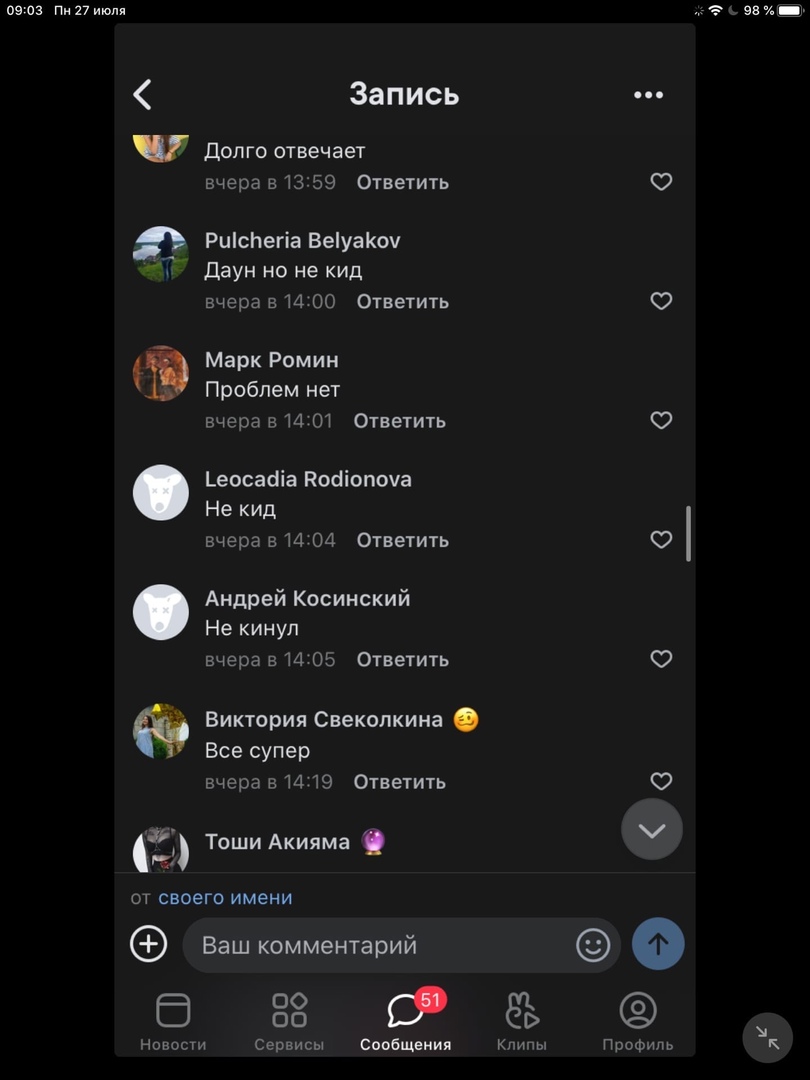Go back from the Запись screen
The height and width of the screenshot is (1080, 810).
tap(143, 95)
